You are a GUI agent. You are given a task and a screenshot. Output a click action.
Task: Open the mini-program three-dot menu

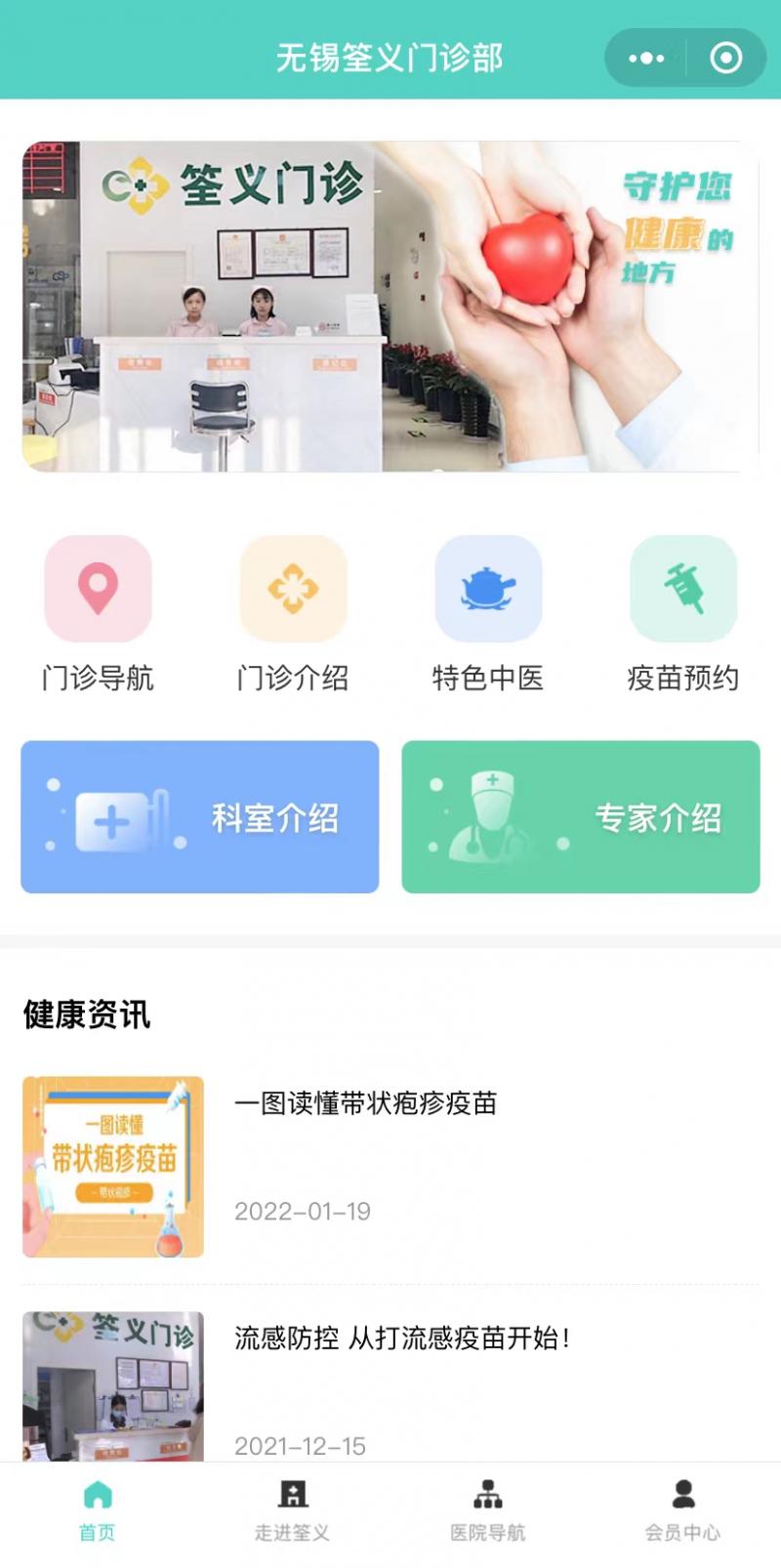tap(646, 59)
